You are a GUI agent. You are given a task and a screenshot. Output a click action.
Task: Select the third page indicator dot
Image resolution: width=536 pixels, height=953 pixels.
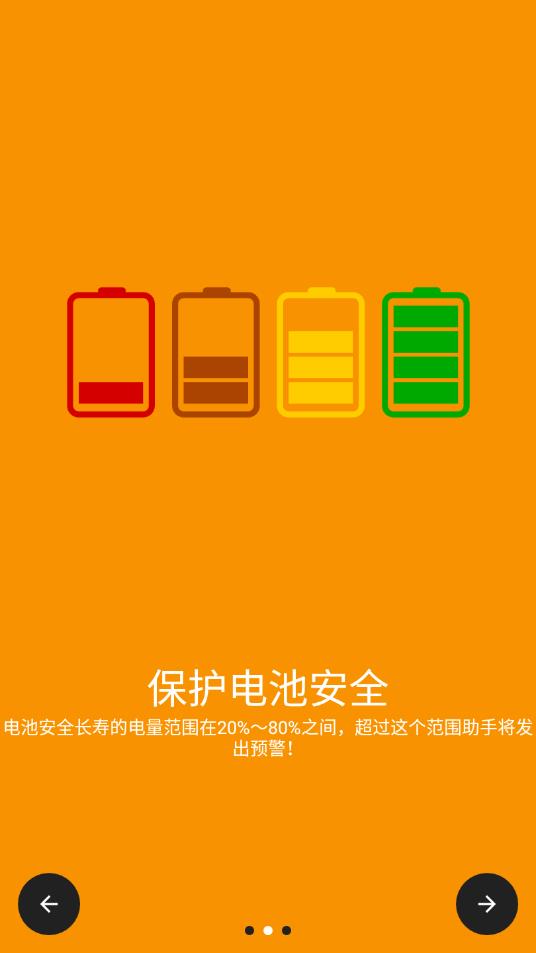286,931
